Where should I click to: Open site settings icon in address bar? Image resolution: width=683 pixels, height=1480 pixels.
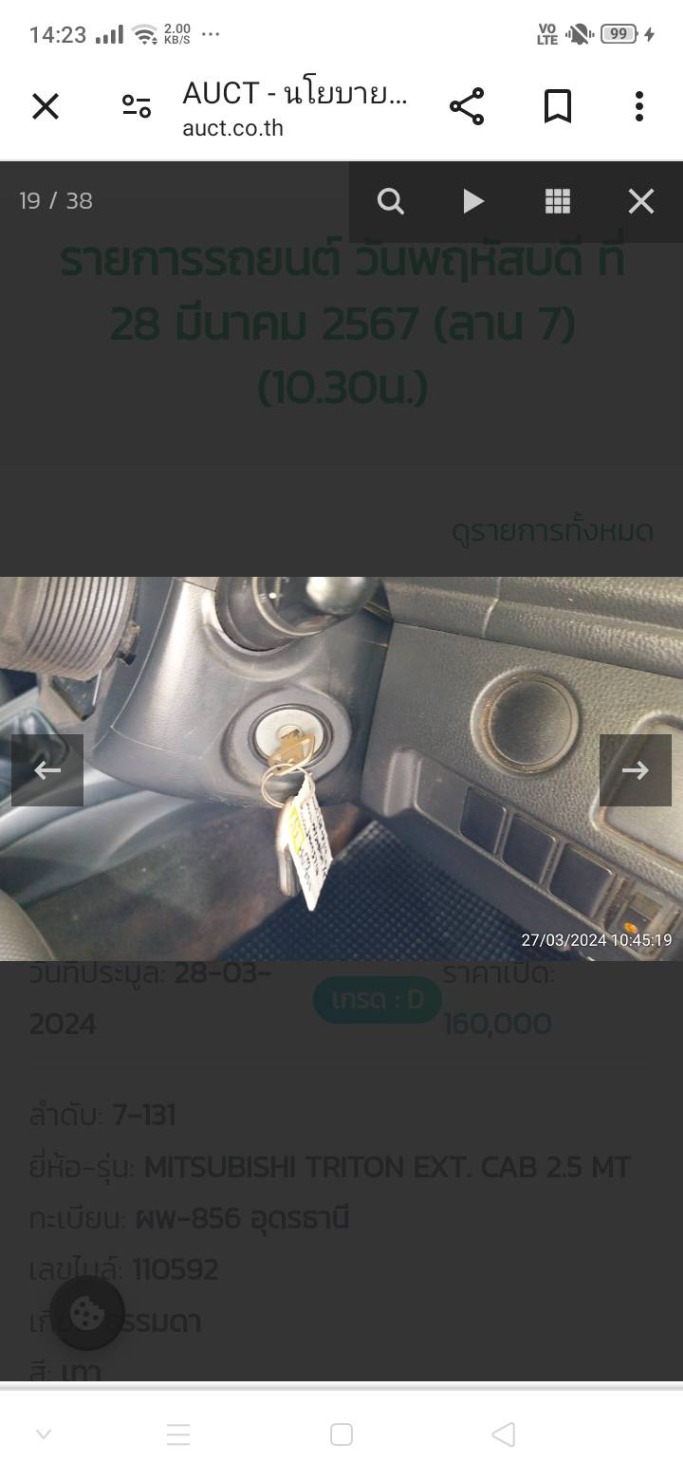point(136,106)
